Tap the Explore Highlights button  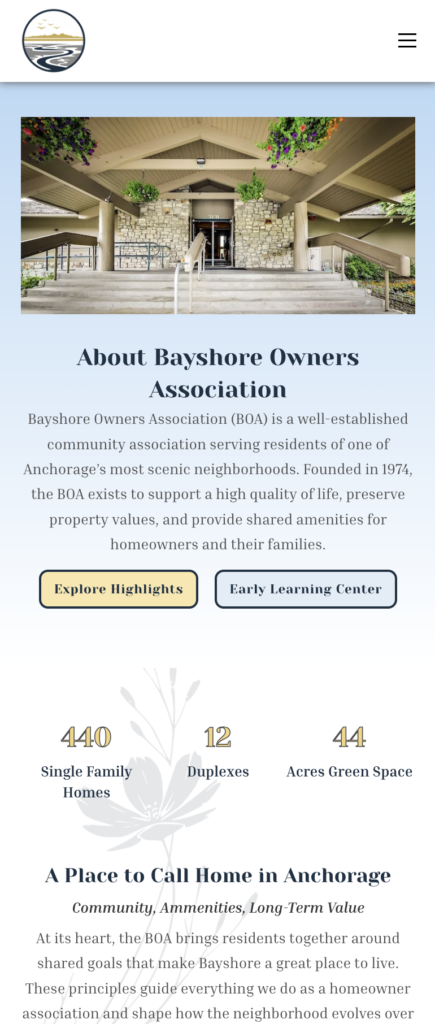(x=118, y=589)
